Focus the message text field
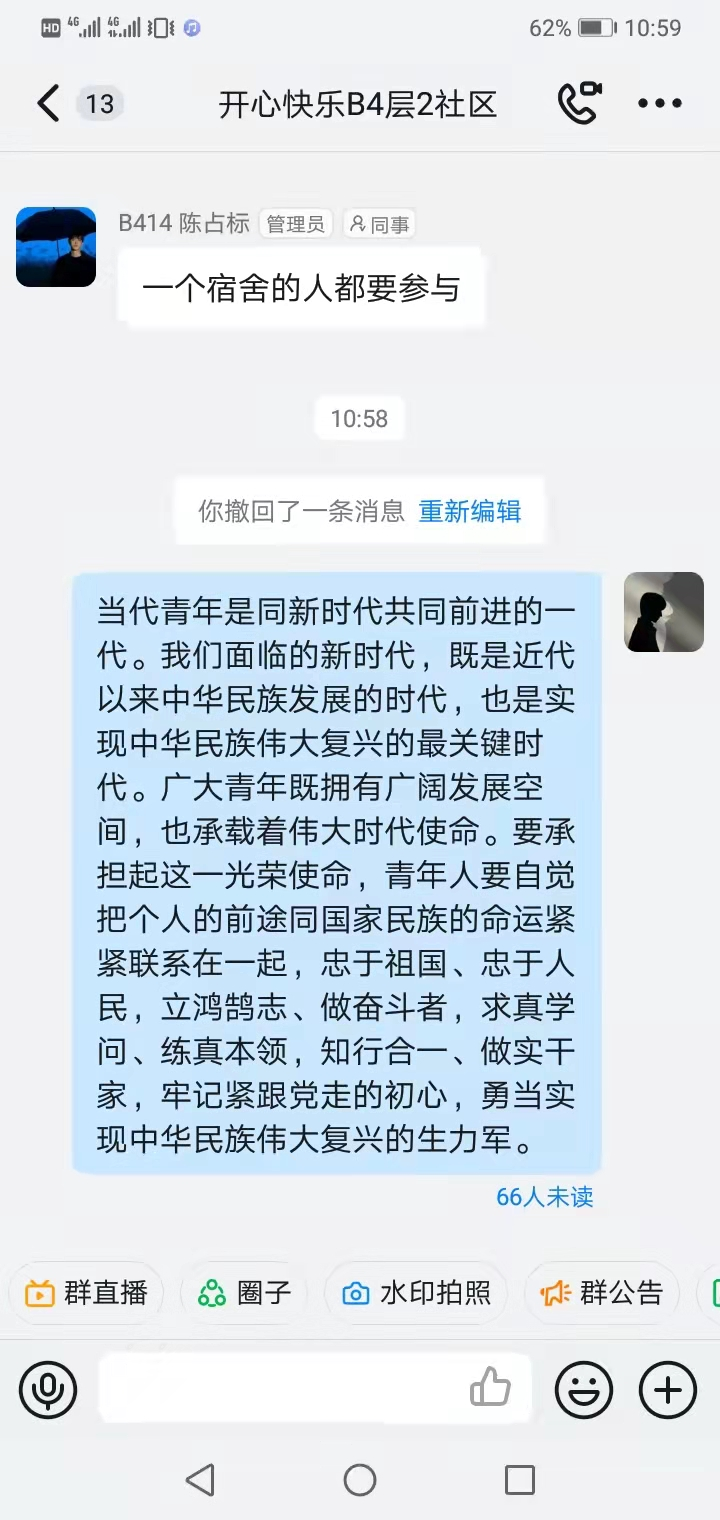 click(x=280, y=1390)
